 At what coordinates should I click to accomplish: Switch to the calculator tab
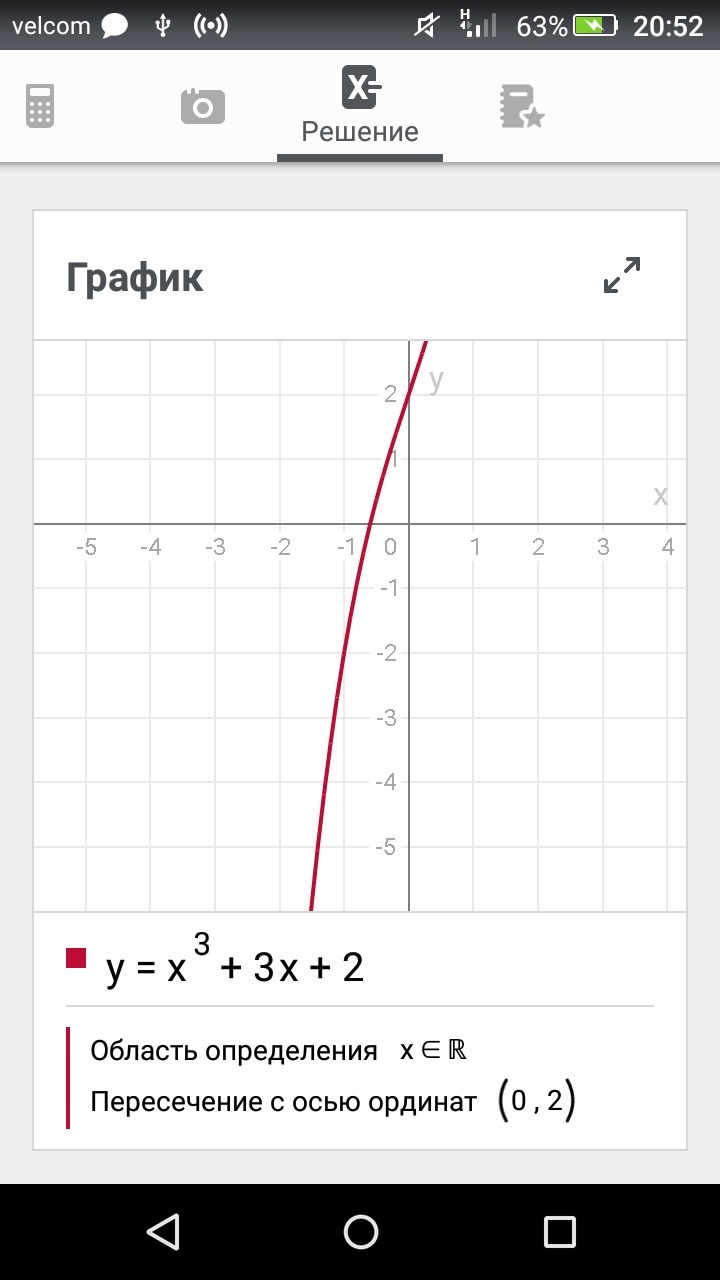(40, 106)
